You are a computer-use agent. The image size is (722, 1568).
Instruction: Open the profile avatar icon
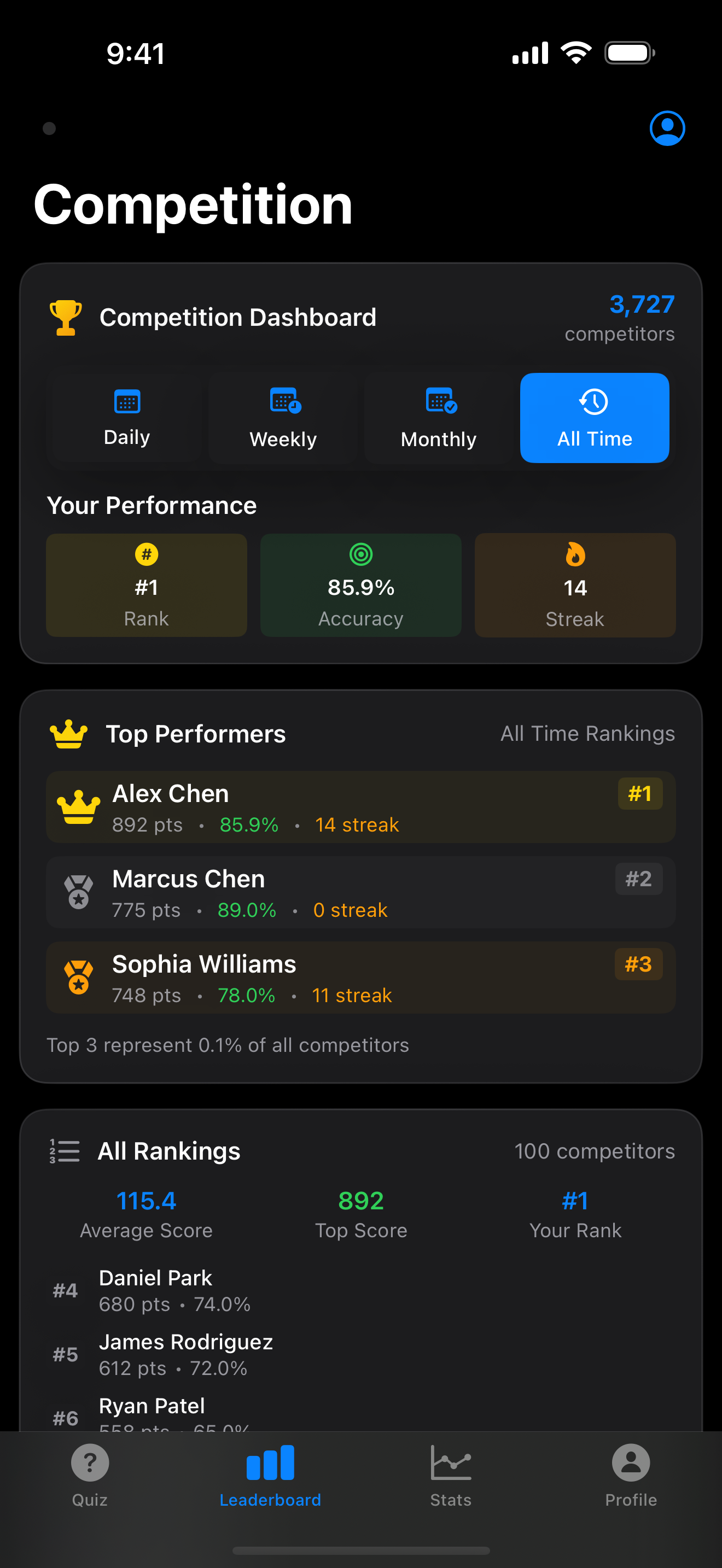pyautogui.click(x=667, y=128)
